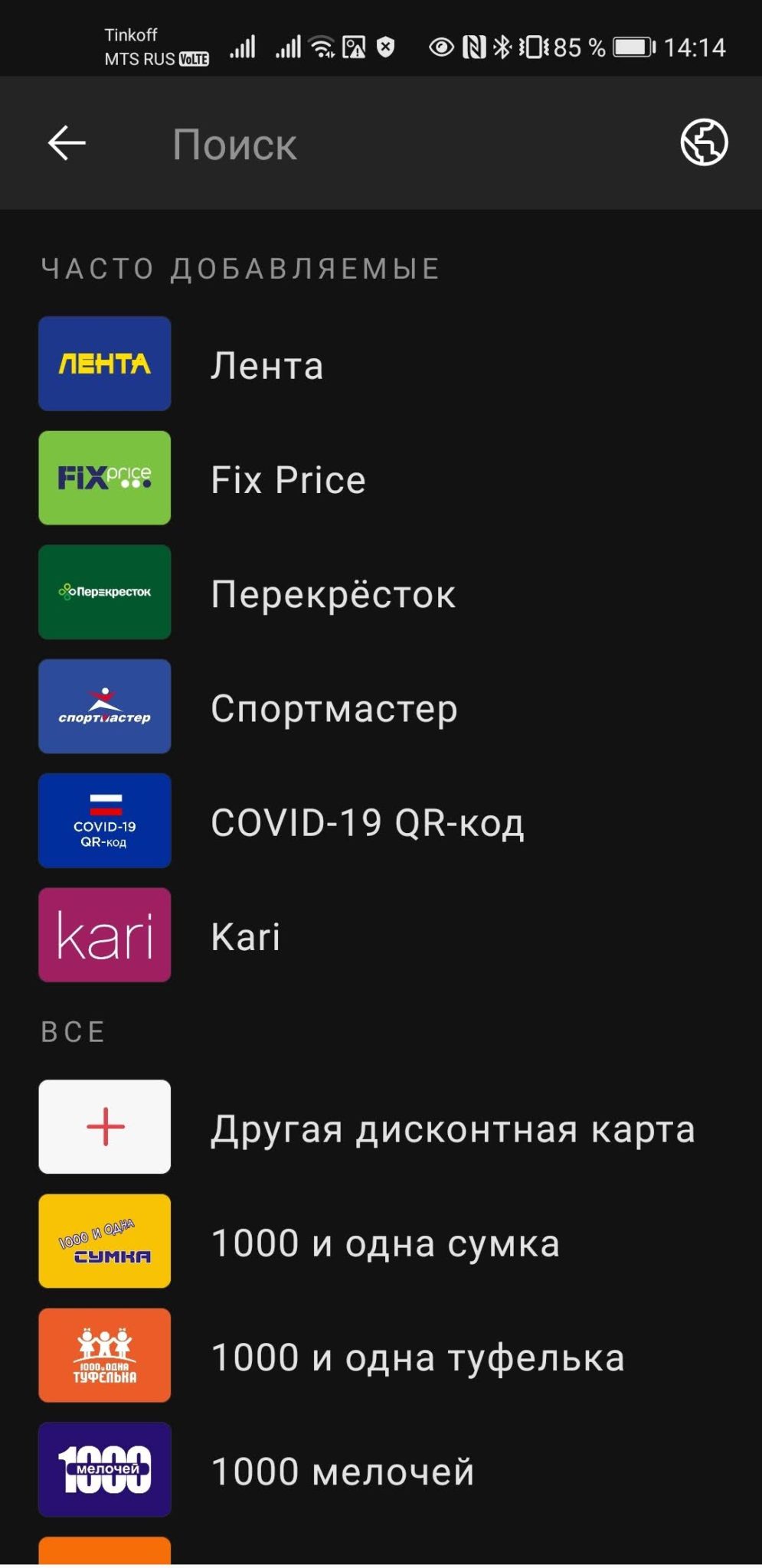The width and height of the screenshot is (762, 1568).
Task: Go back using the arrow icon
Action: tap(67, 143)
